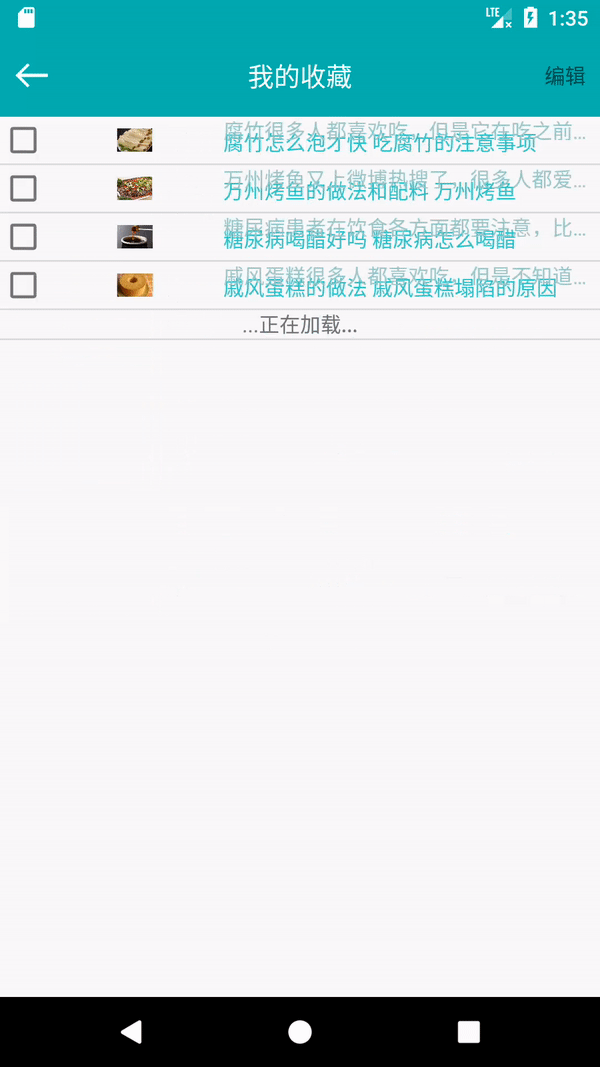This screenshot has height=1067, width=600.
Task: Select the checkbox for 万州烤鱼的做法和配料
Action: click(x=24, y=188)
